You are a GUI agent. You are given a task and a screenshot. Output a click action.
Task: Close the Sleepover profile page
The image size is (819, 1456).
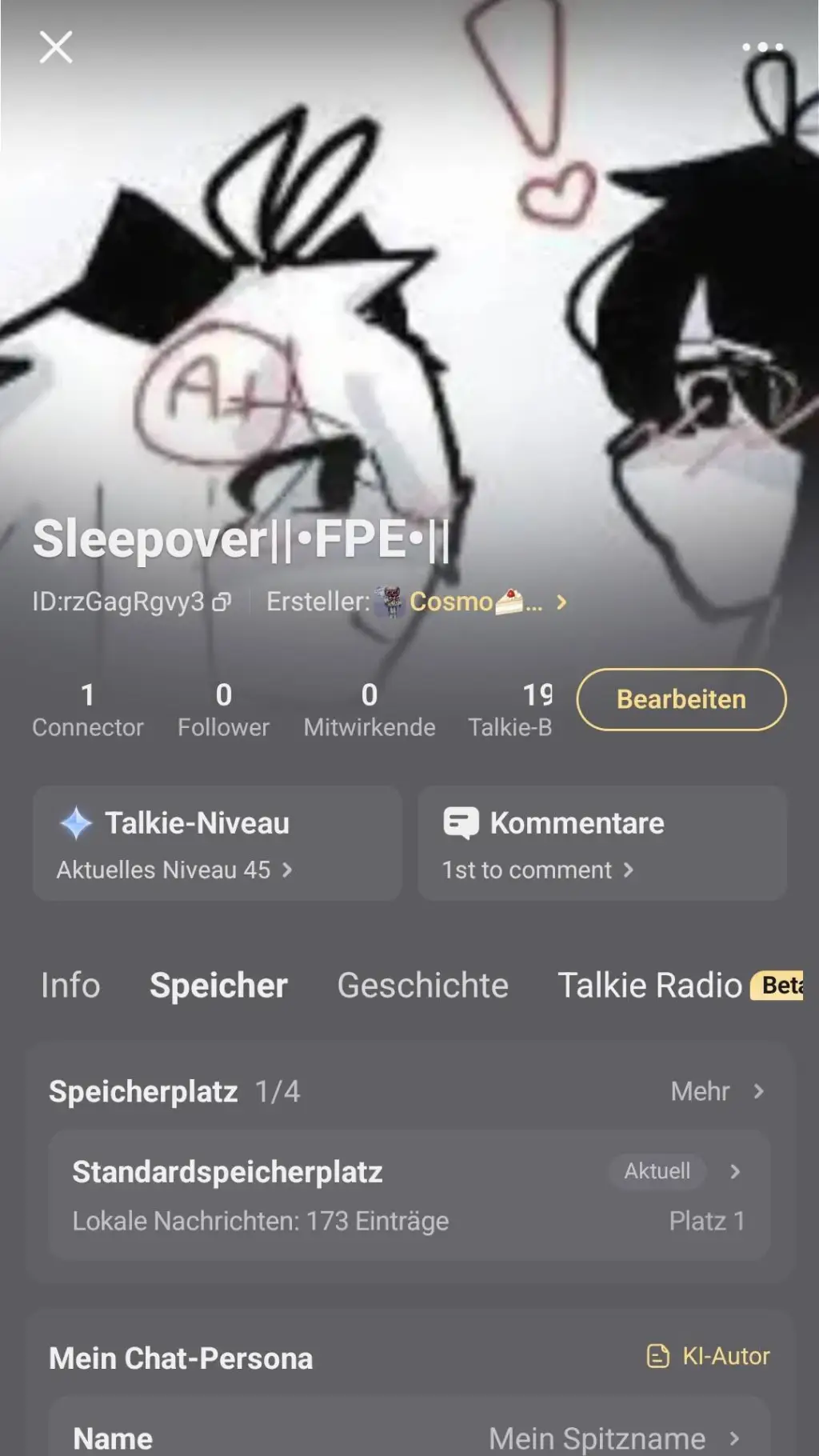point(56,47)
